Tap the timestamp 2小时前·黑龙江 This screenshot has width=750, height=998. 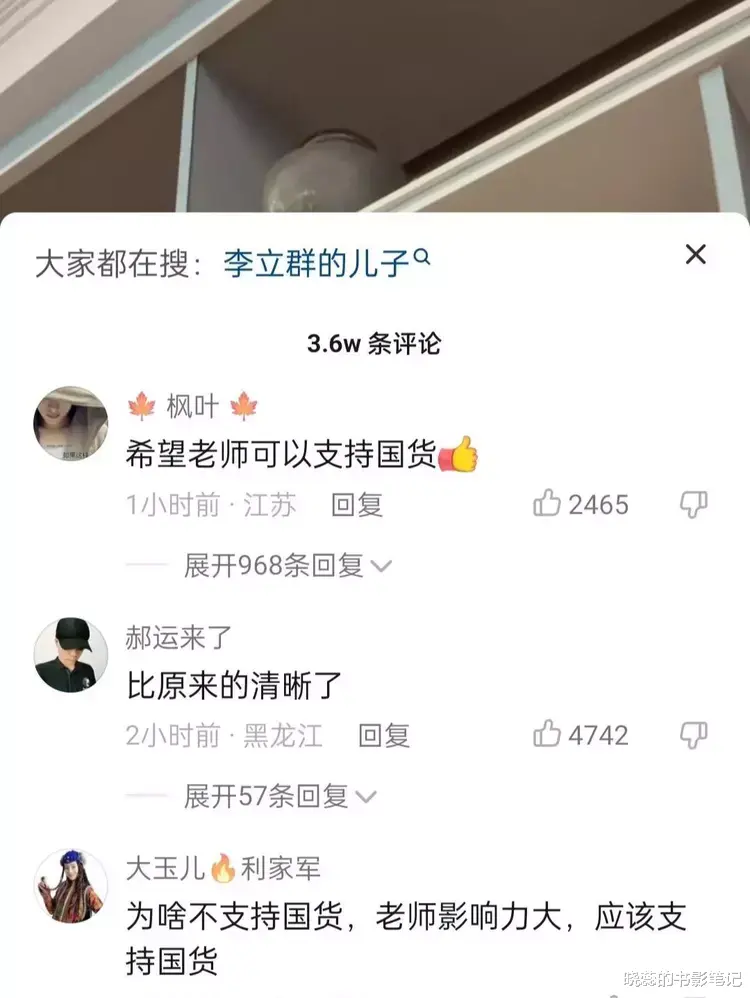point(210,736)
